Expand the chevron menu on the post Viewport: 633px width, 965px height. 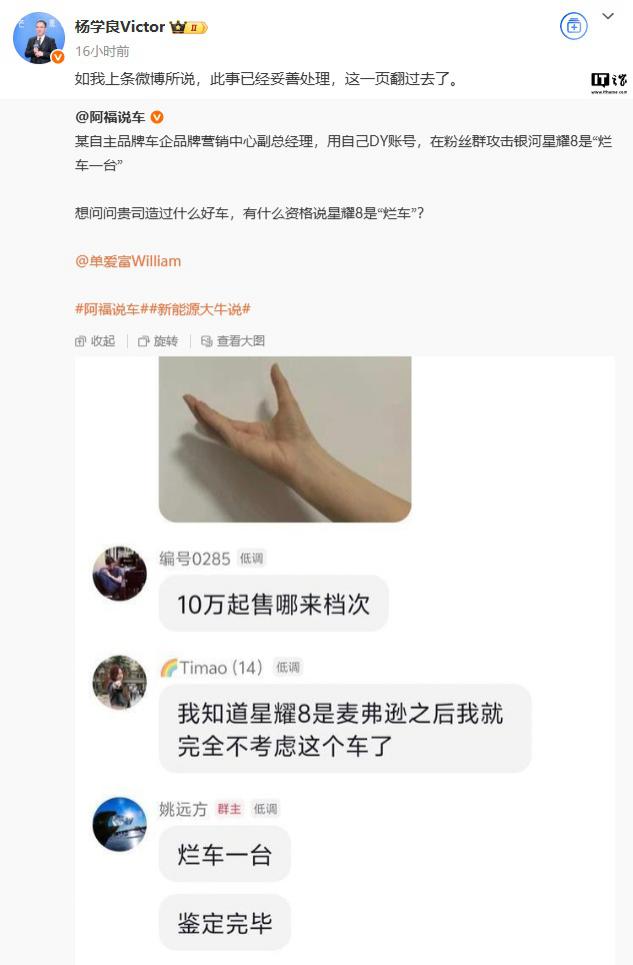(x=608, y=17)
